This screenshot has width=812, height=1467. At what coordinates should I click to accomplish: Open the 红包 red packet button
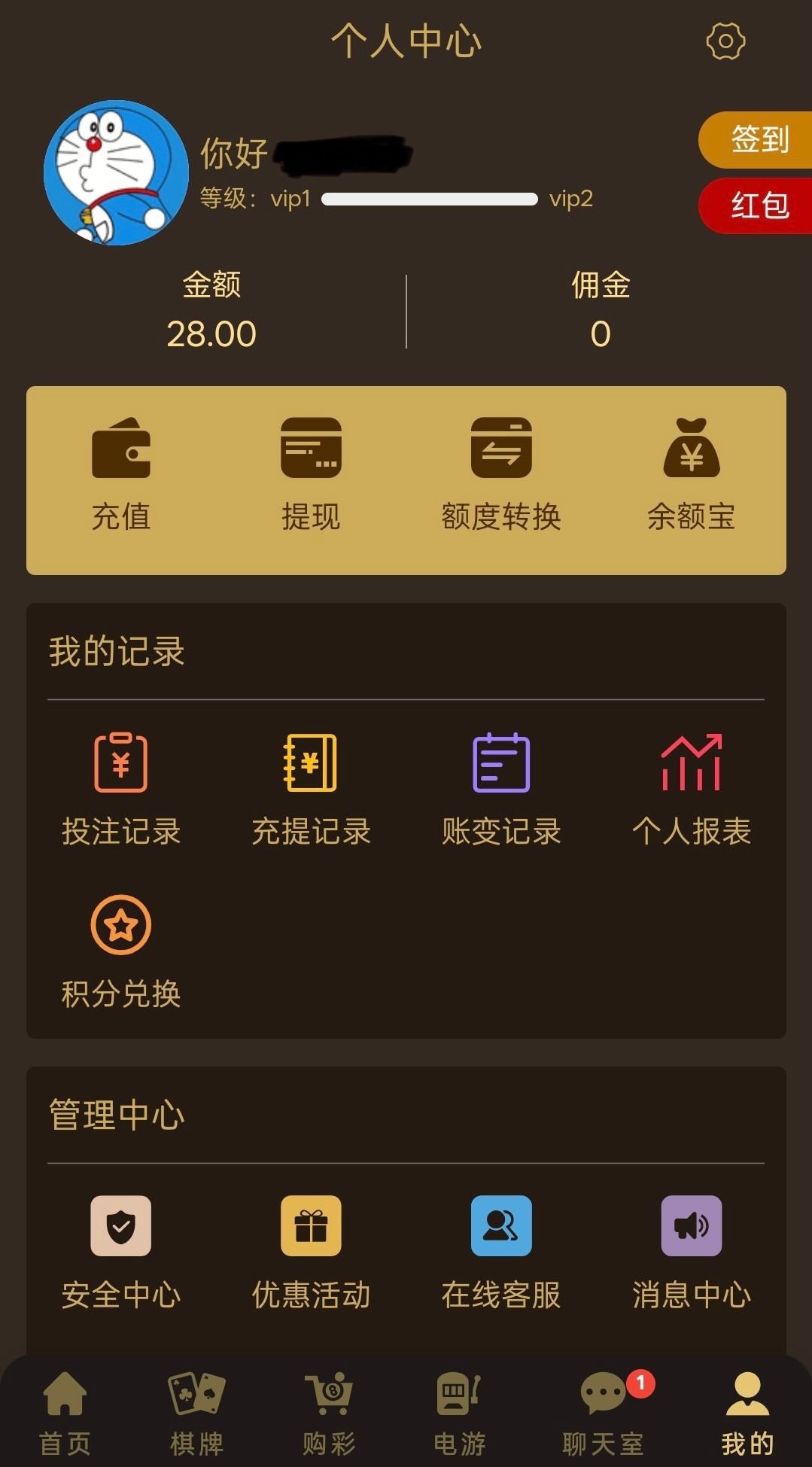point(757,205)
